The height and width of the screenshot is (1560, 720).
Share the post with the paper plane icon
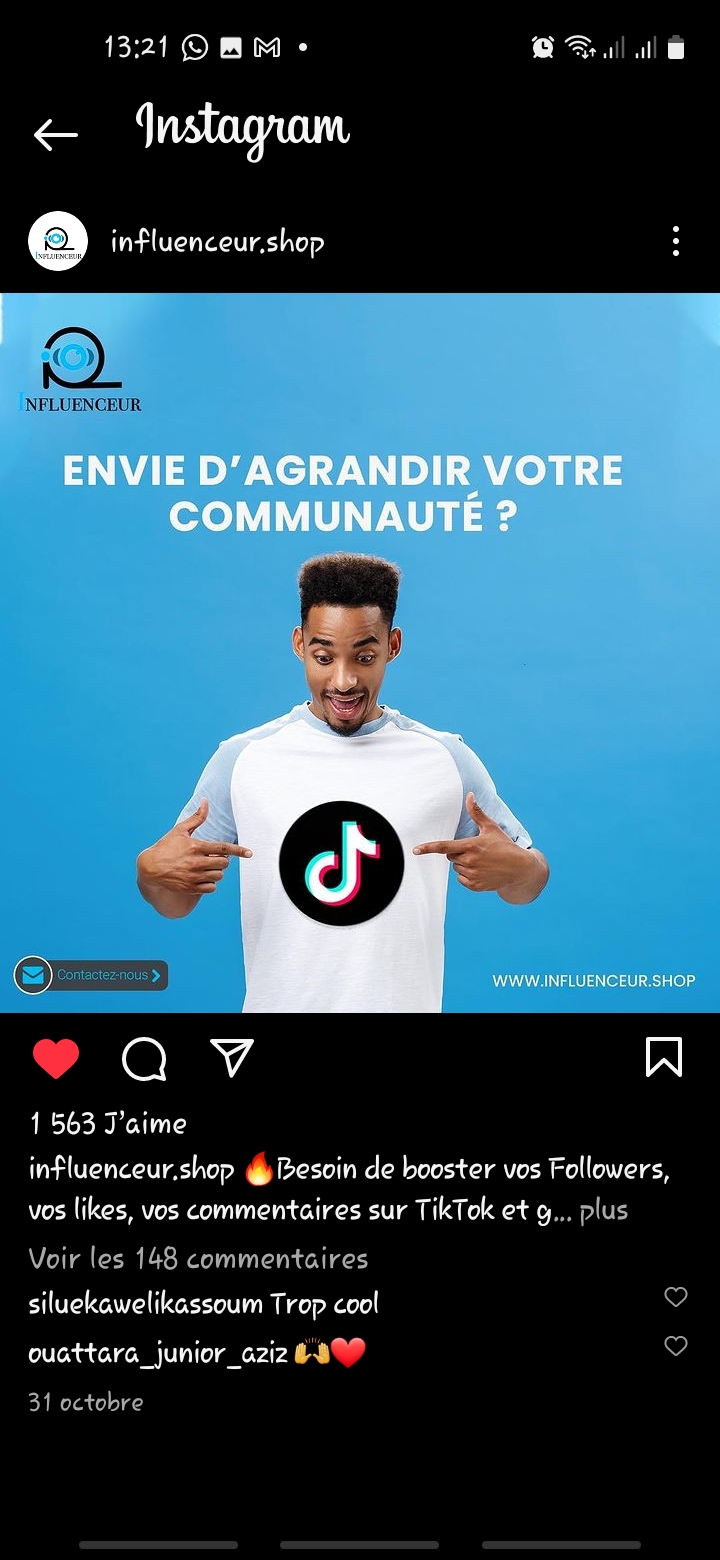point(232,1058)
